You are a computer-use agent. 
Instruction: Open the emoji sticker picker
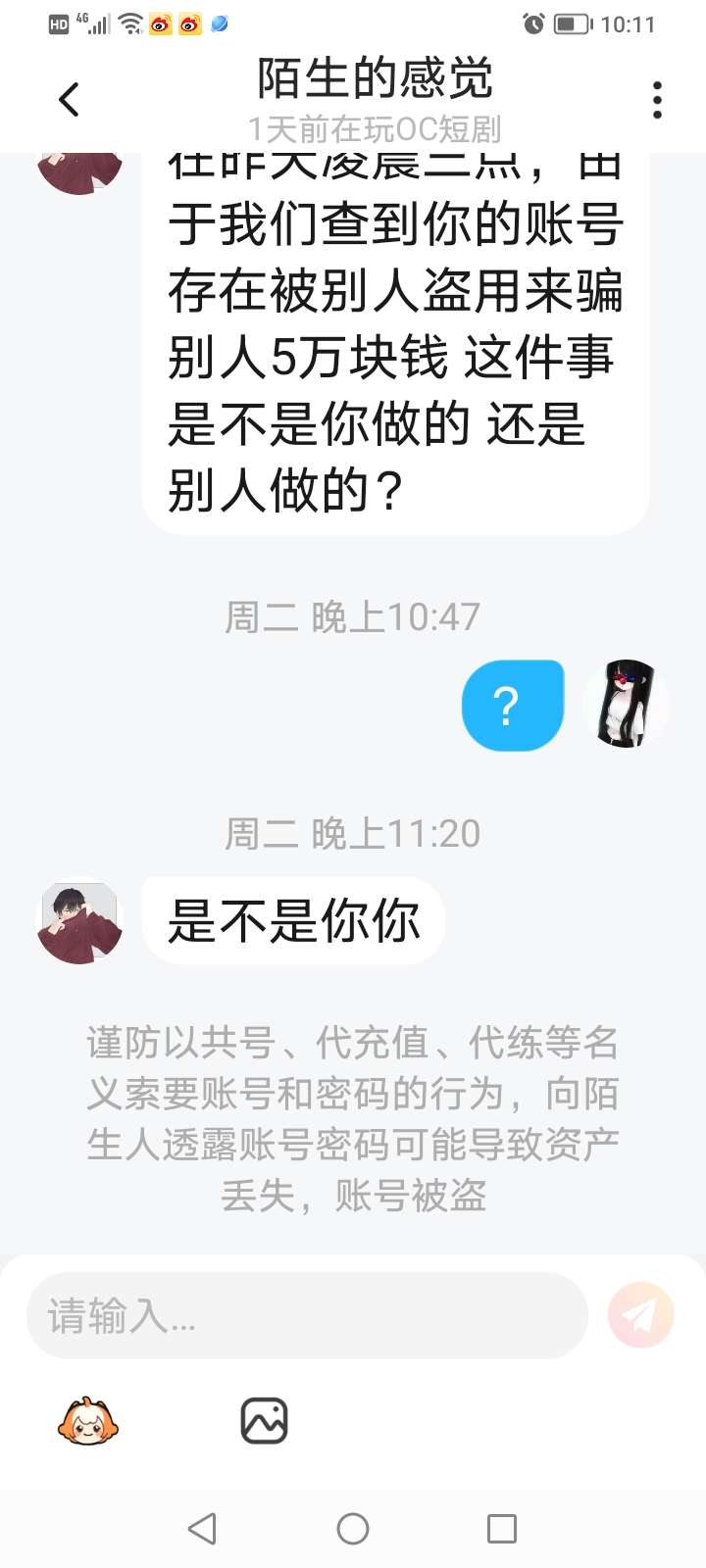[88, 1421]
